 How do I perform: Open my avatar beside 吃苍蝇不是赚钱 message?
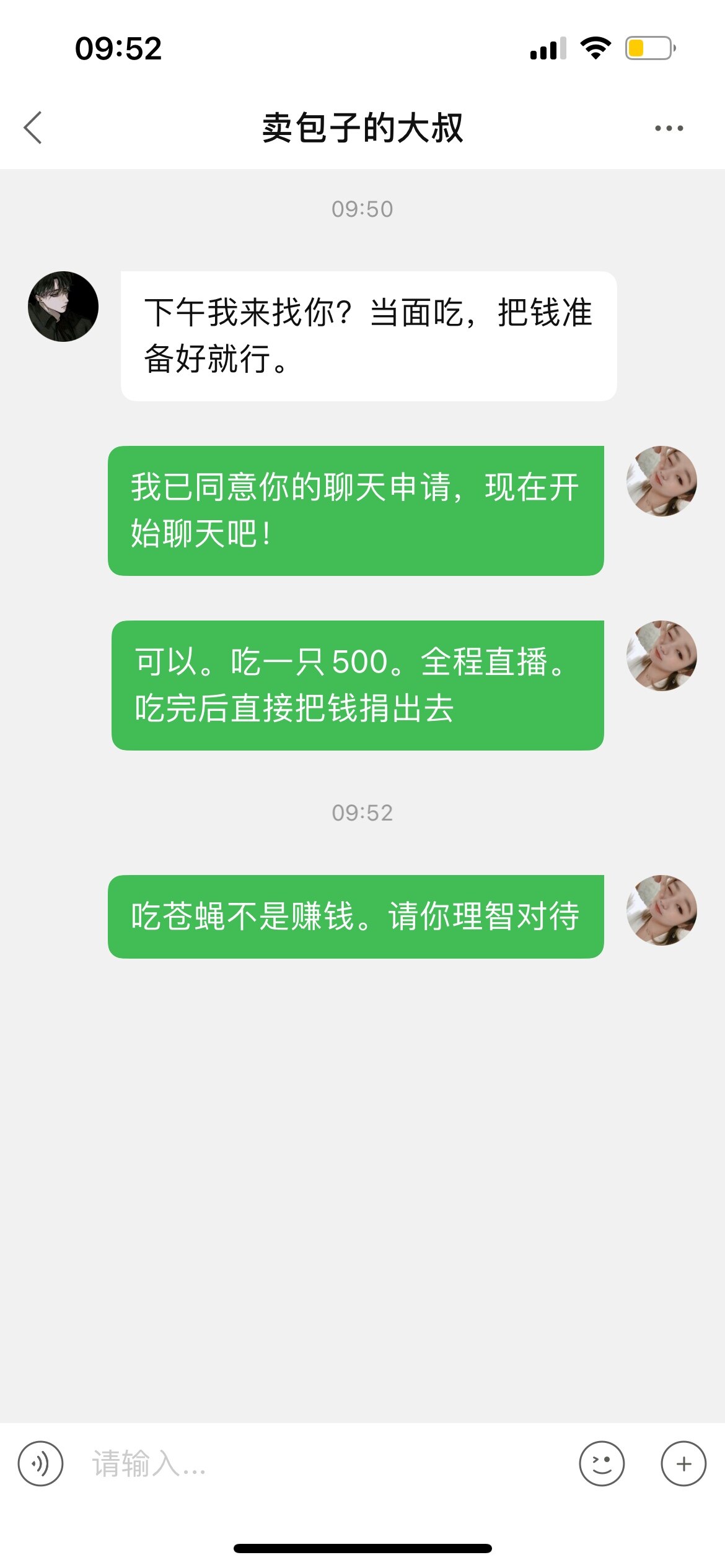coord(661,910)
